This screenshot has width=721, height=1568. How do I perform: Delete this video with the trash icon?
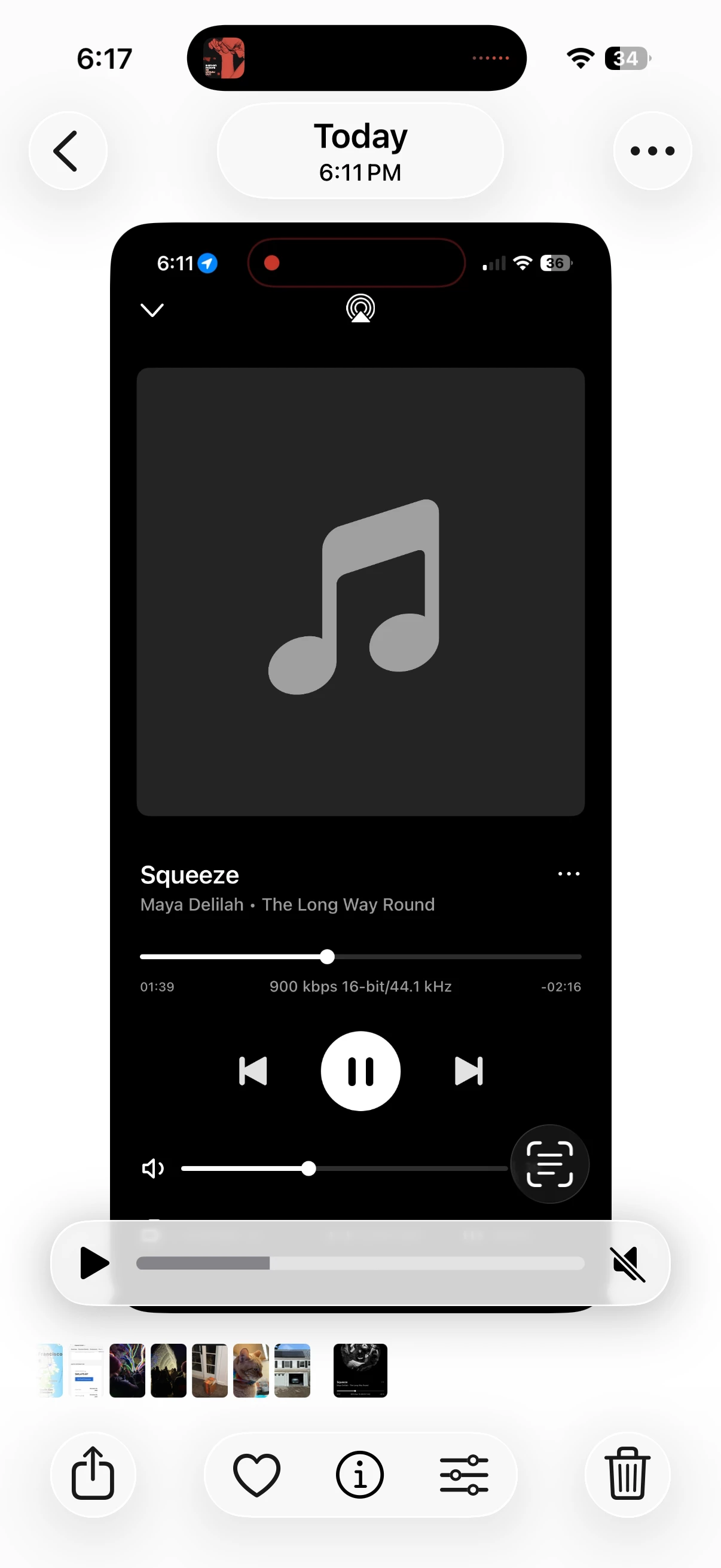(627, 1474)
